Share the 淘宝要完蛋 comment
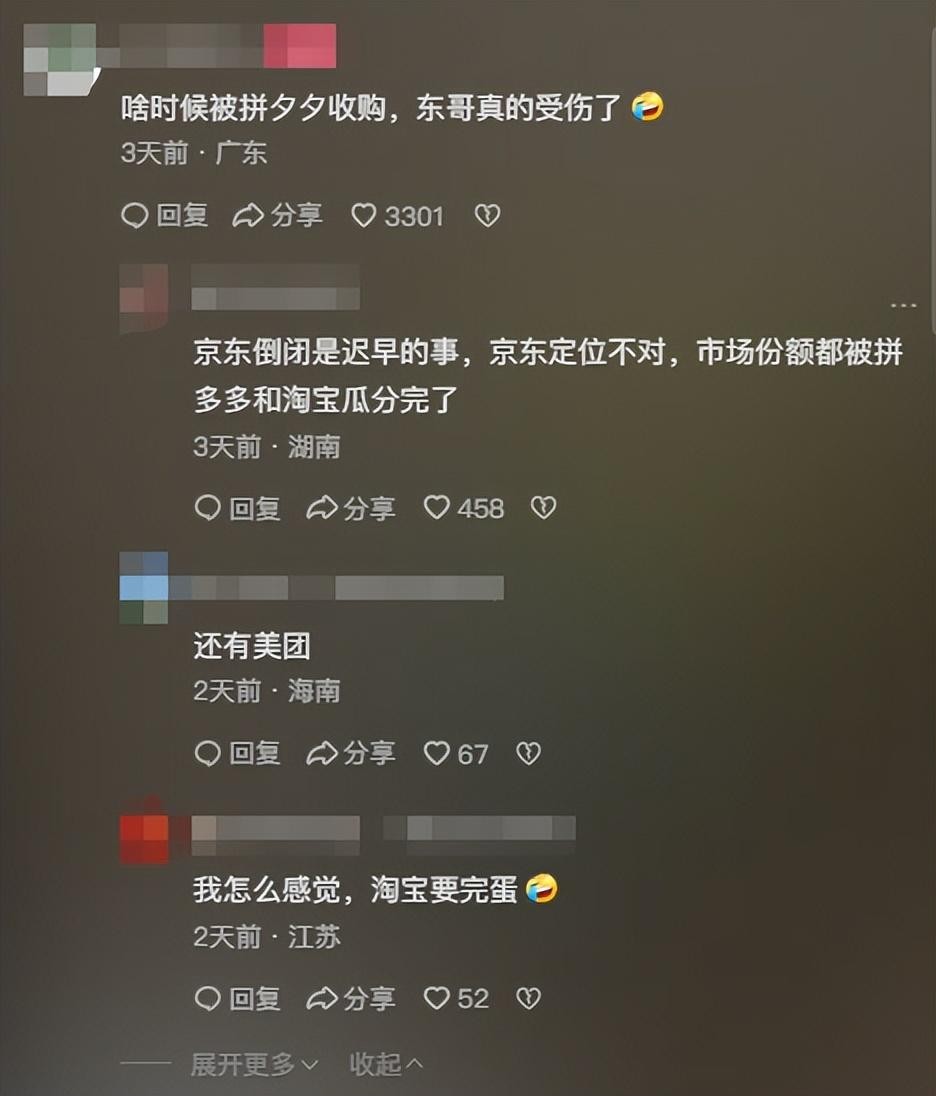 pos(351,998)
